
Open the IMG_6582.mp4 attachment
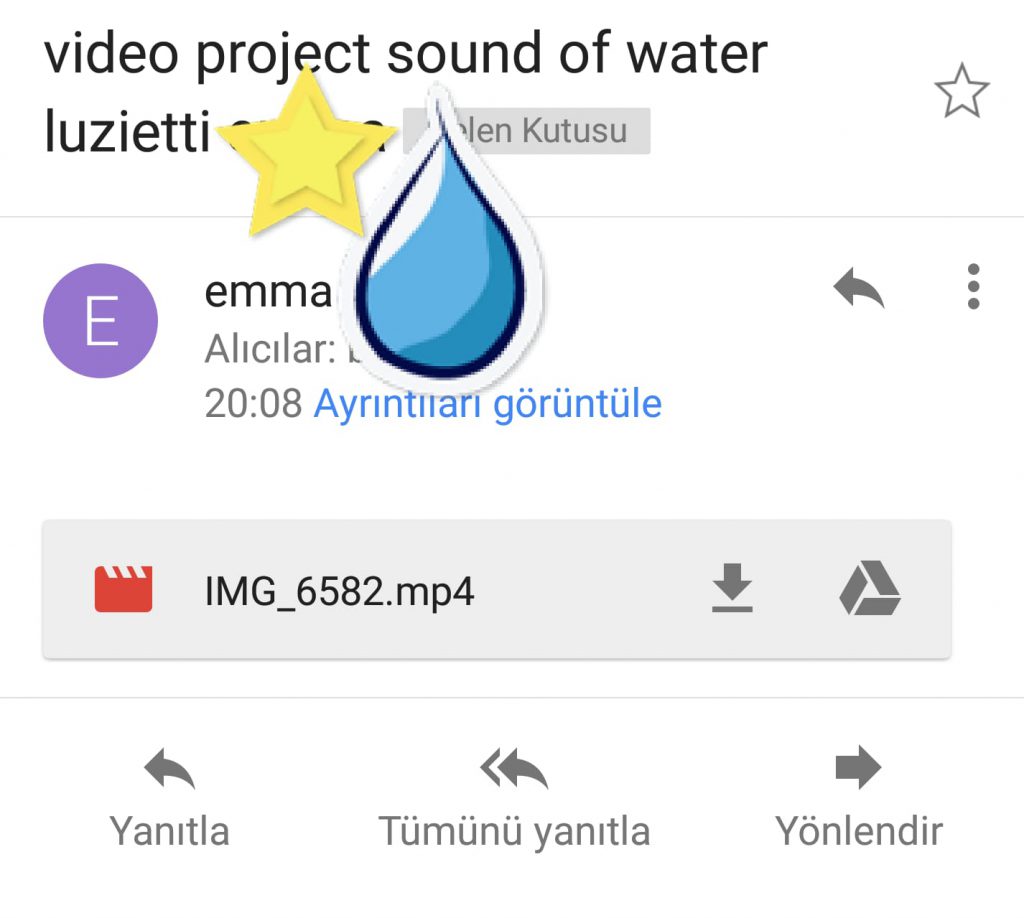[339, 592]
